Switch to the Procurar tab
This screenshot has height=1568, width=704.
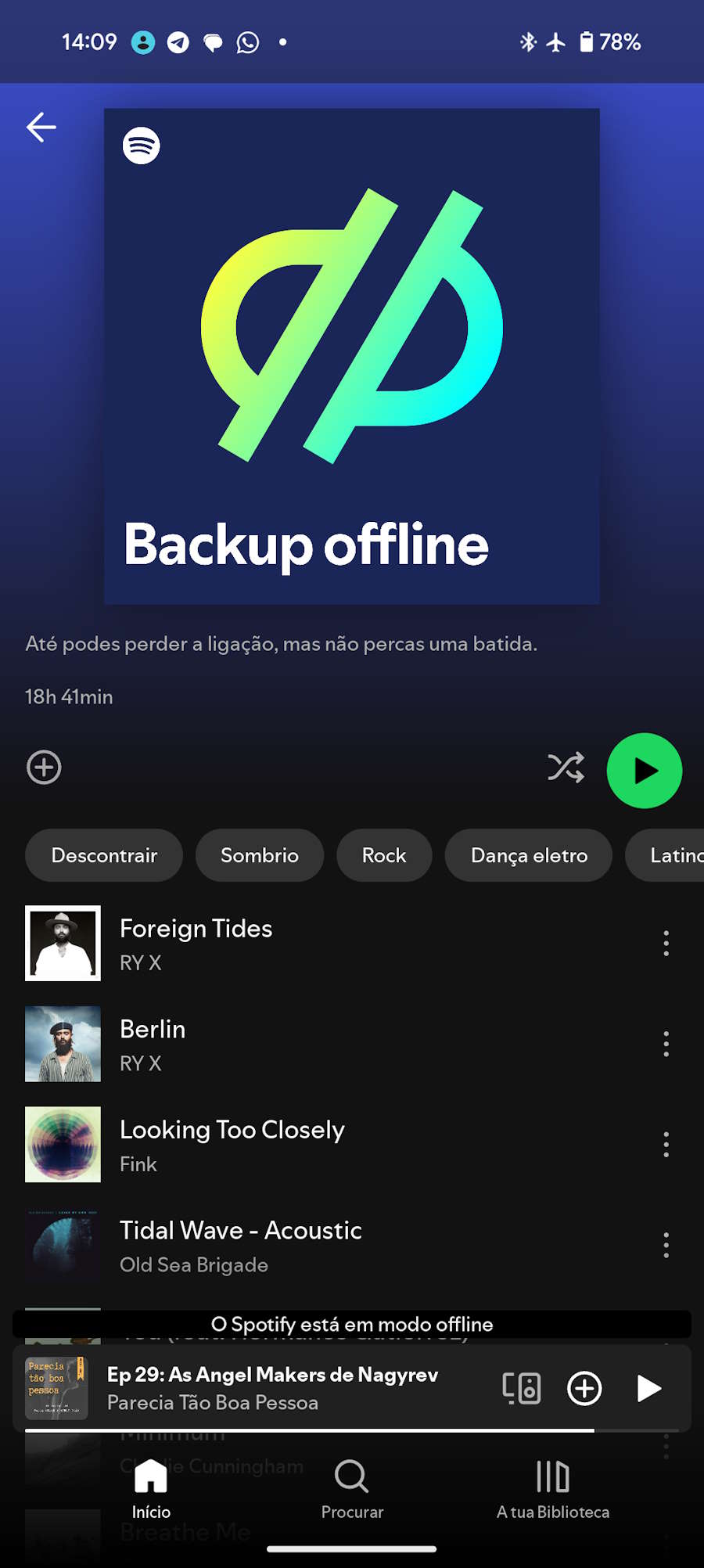coord(352,1490)
